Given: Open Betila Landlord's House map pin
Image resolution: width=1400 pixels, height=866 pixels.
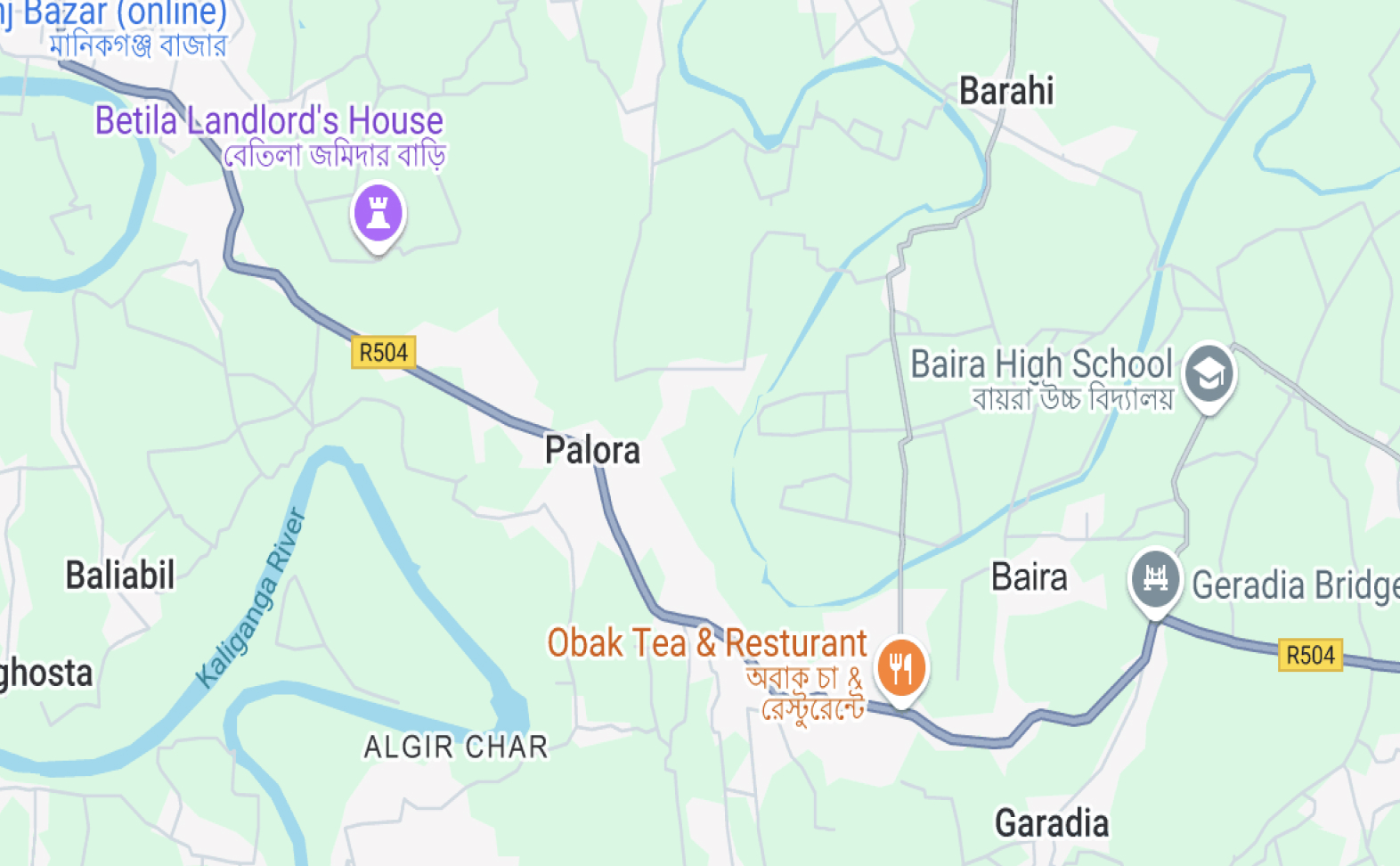Looking at the screenshot, I should [378, 215].
